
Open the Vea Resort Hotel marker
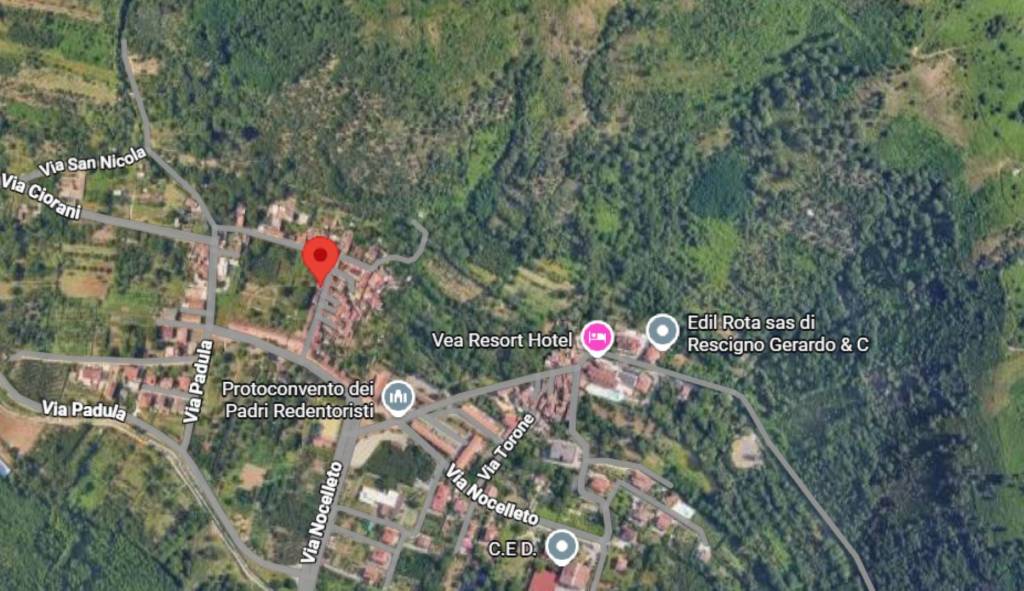tap(597, 337)
